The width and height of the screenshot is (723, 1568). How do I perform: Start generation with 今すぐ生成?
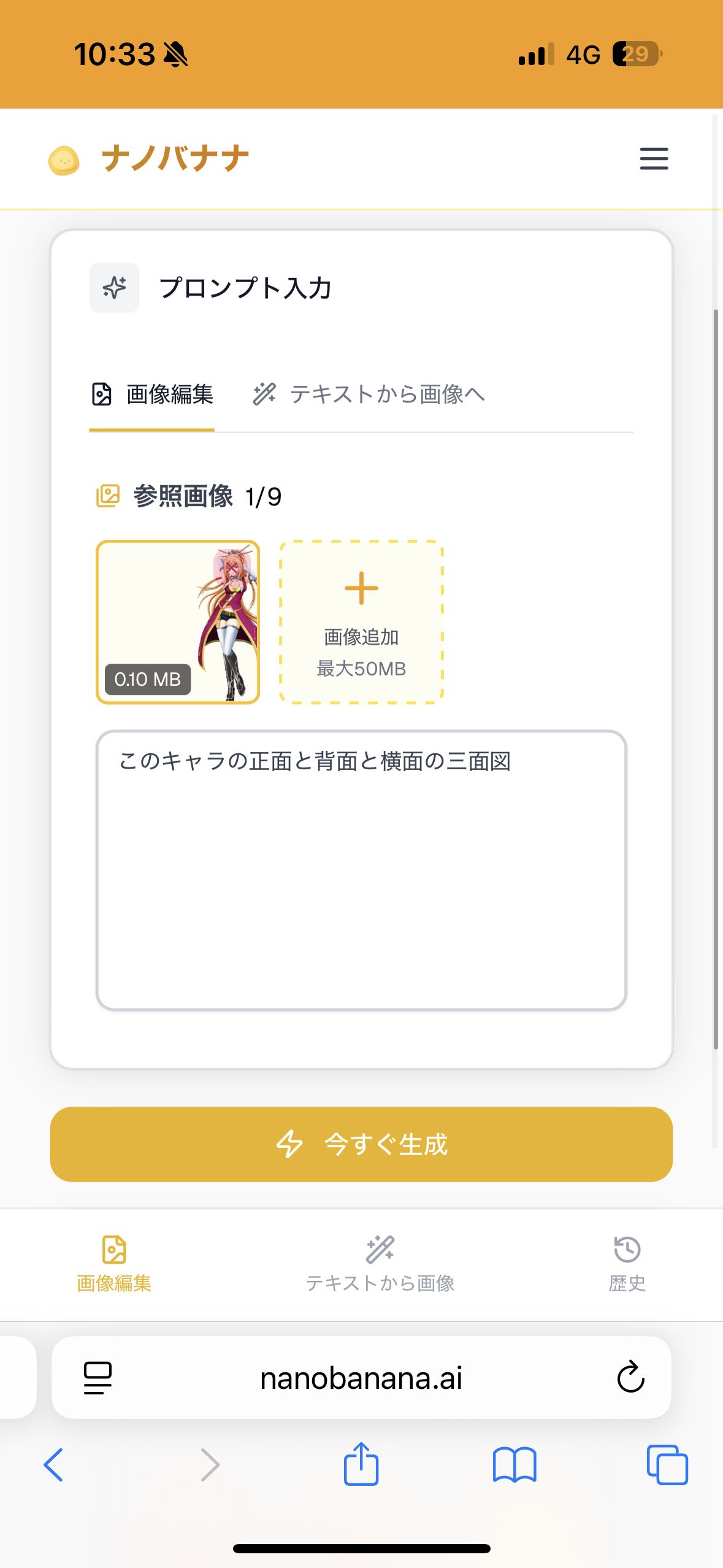coord(361,1144)
